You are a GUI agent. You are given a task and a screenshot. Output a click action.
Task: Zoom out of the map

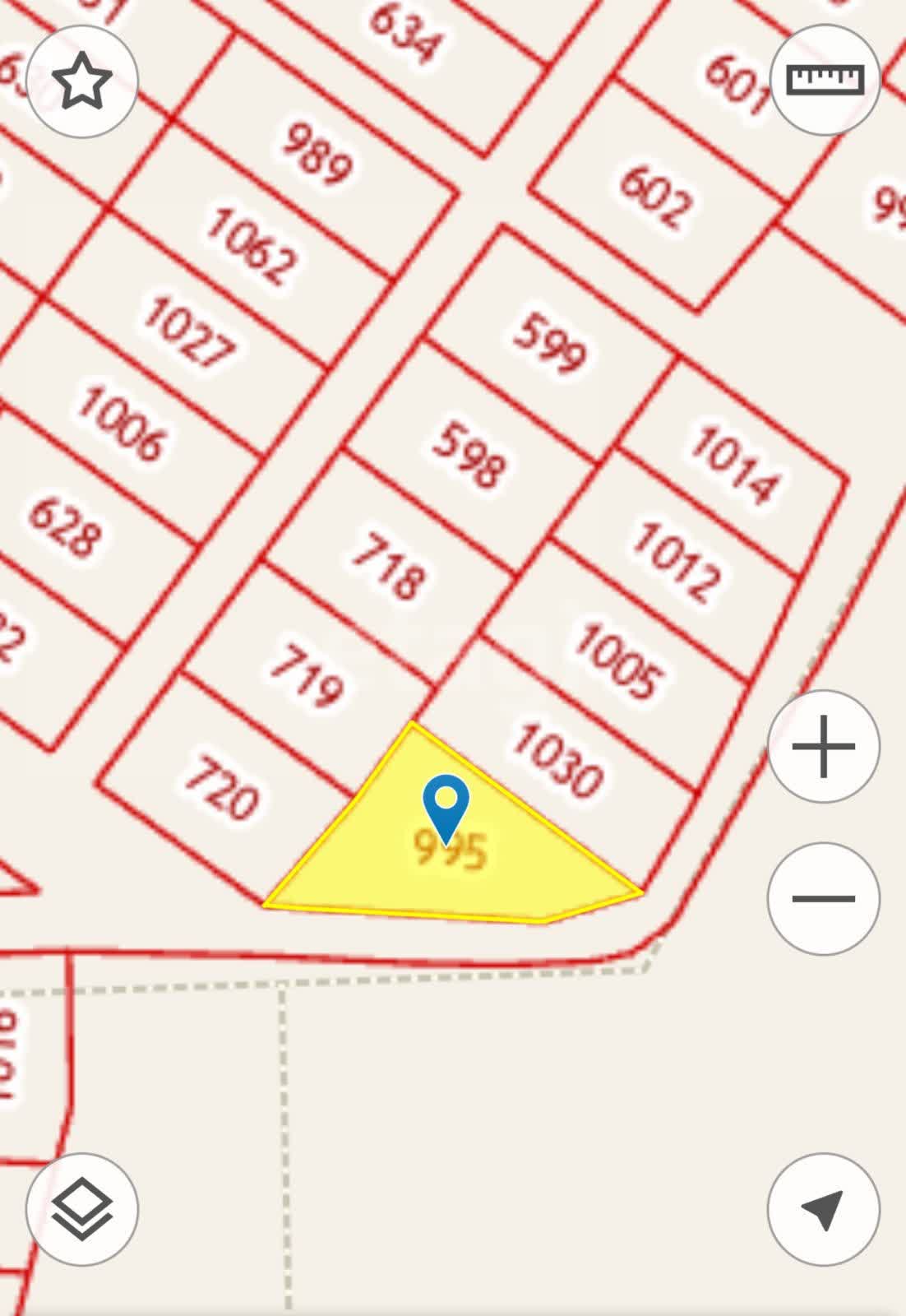coord(823,898)
